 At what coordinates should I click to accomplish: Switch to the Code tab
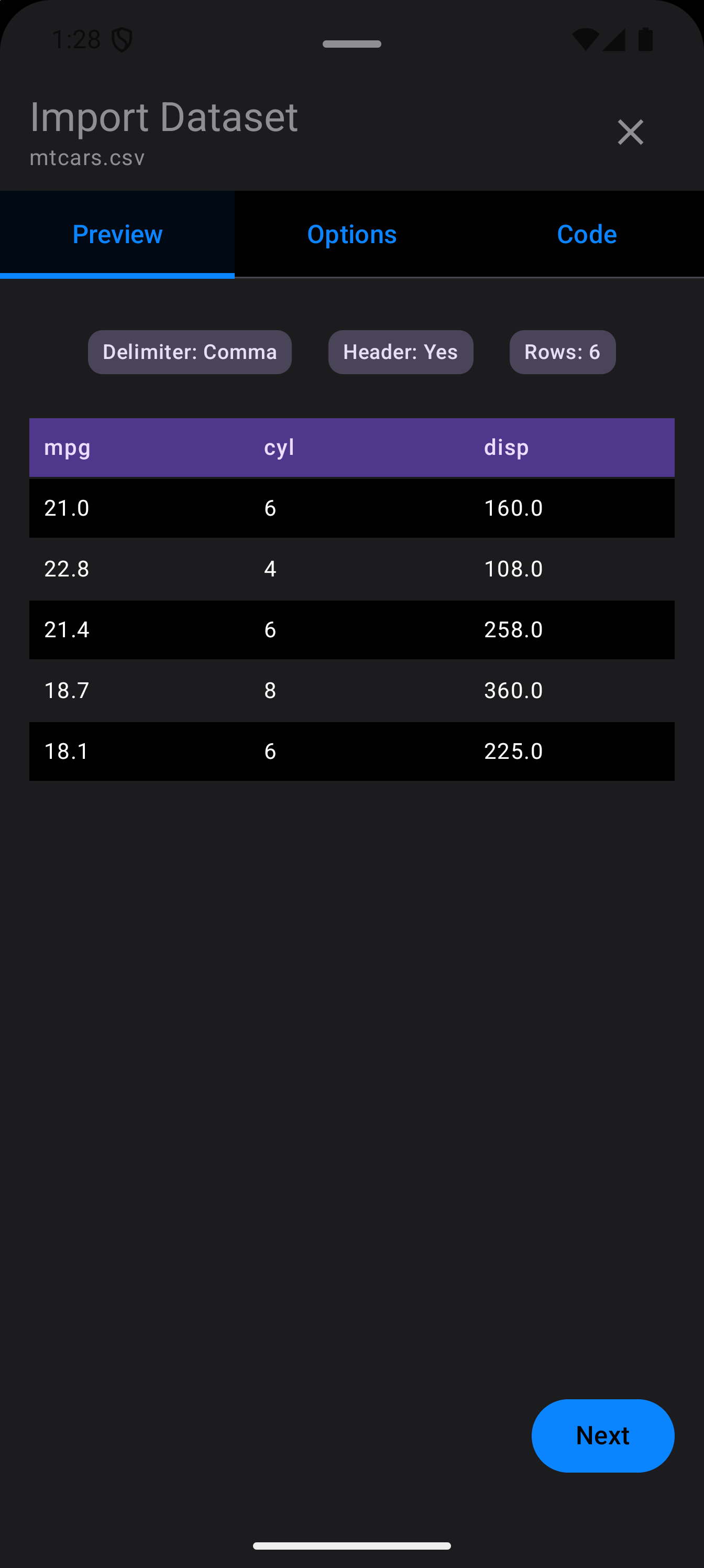click(586, 234)
